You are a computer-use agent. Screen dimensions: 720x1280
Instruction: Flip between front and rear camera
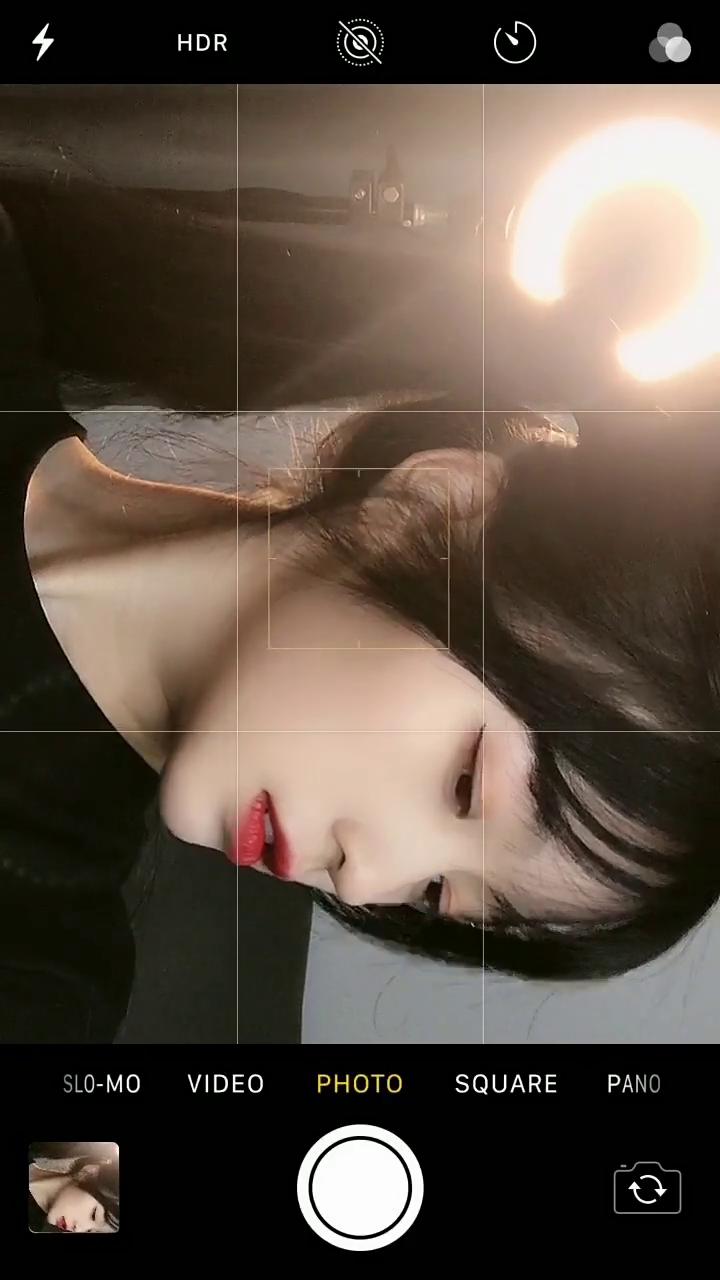647,1188
